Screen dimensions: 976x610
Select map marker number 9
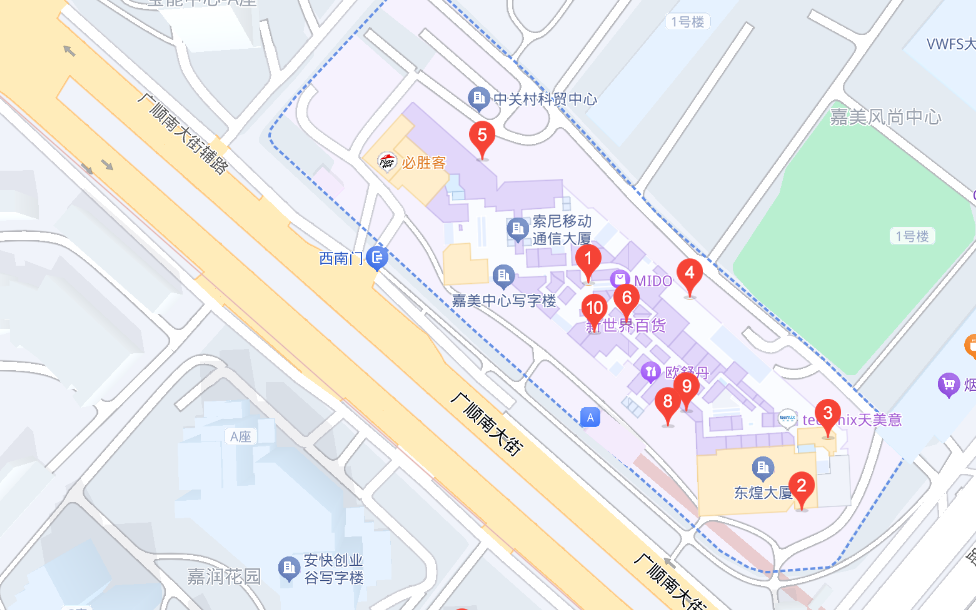[686, 387]
